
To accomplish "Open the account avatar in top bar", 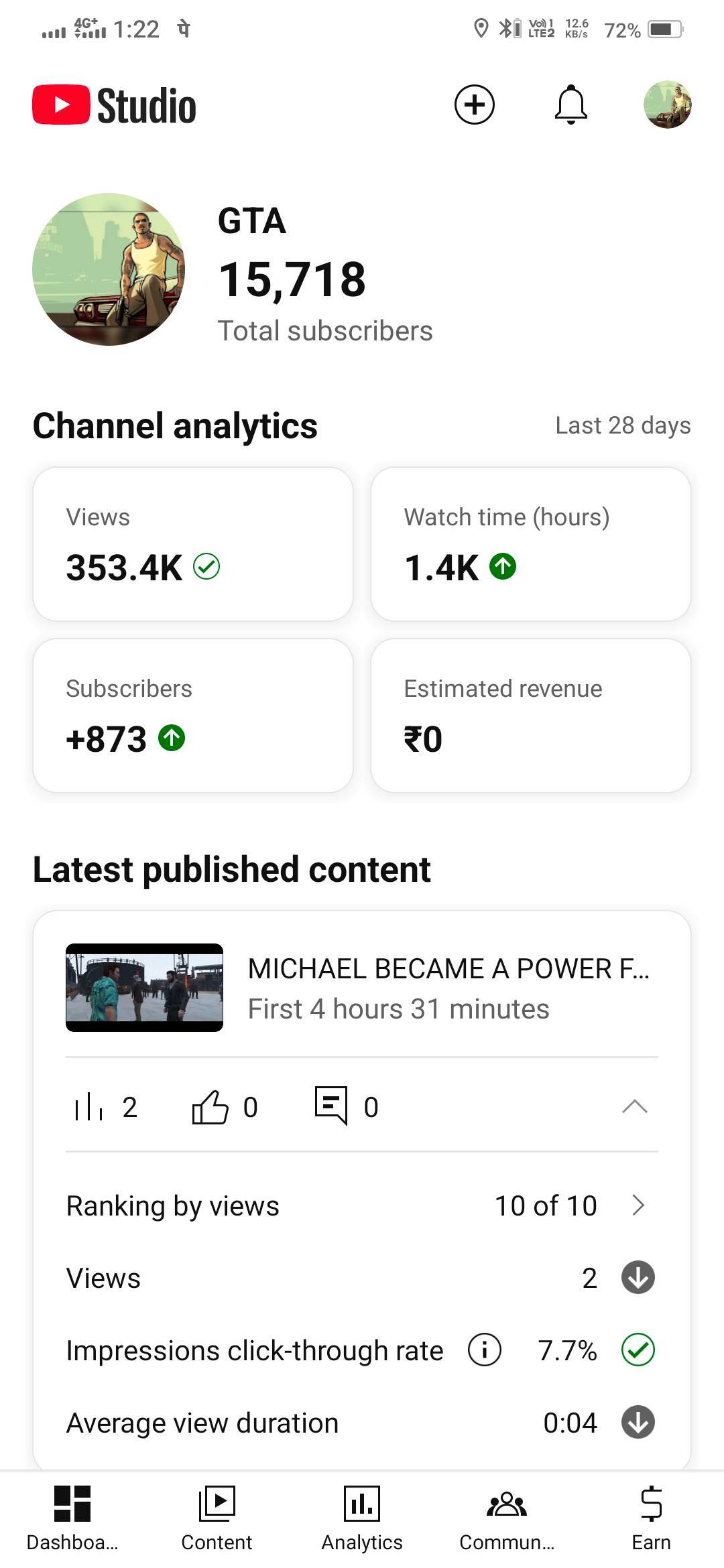I will click(668, 105).
